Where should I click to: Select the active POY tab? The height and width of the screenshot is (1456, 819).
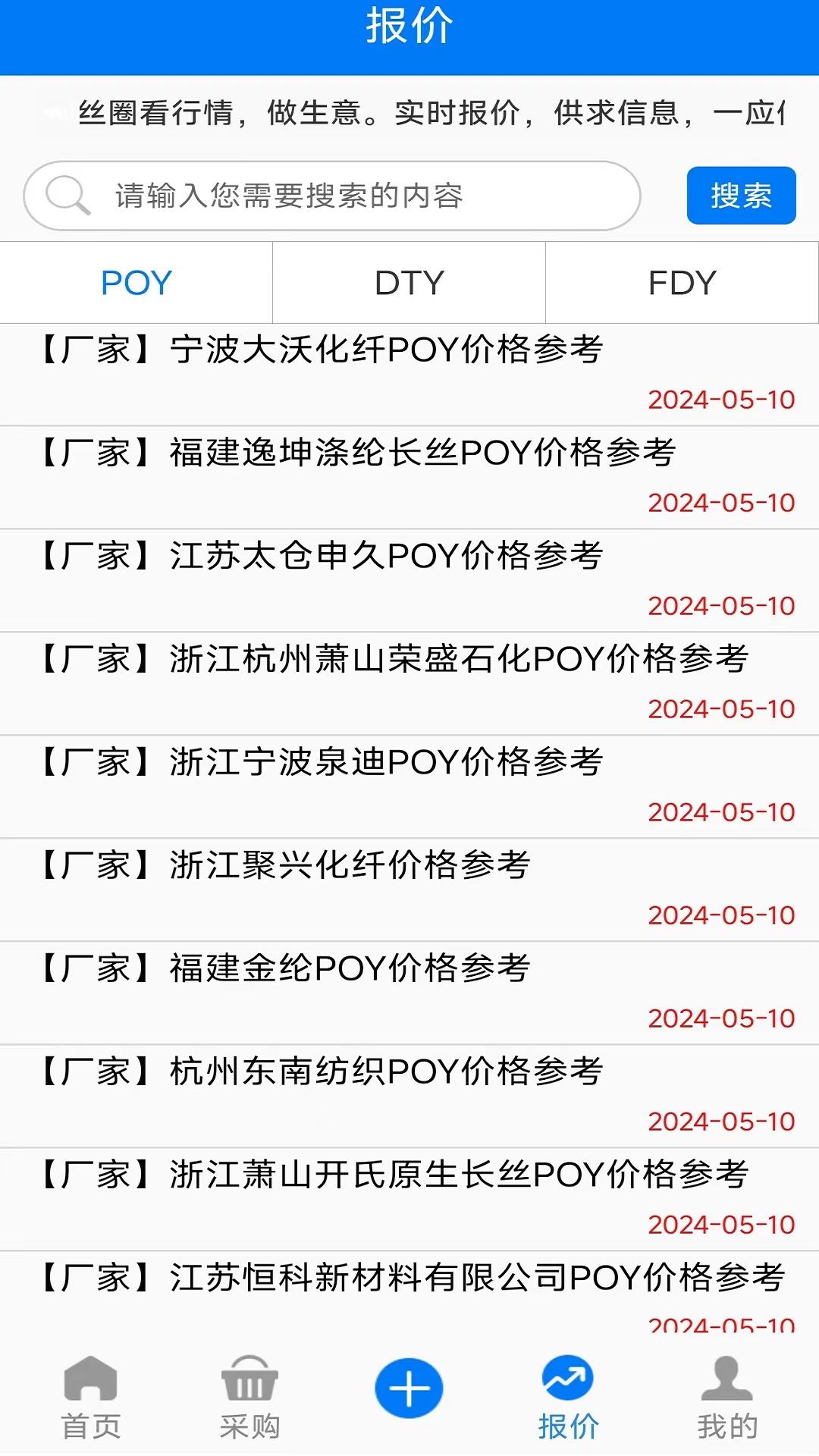(135, 282)
